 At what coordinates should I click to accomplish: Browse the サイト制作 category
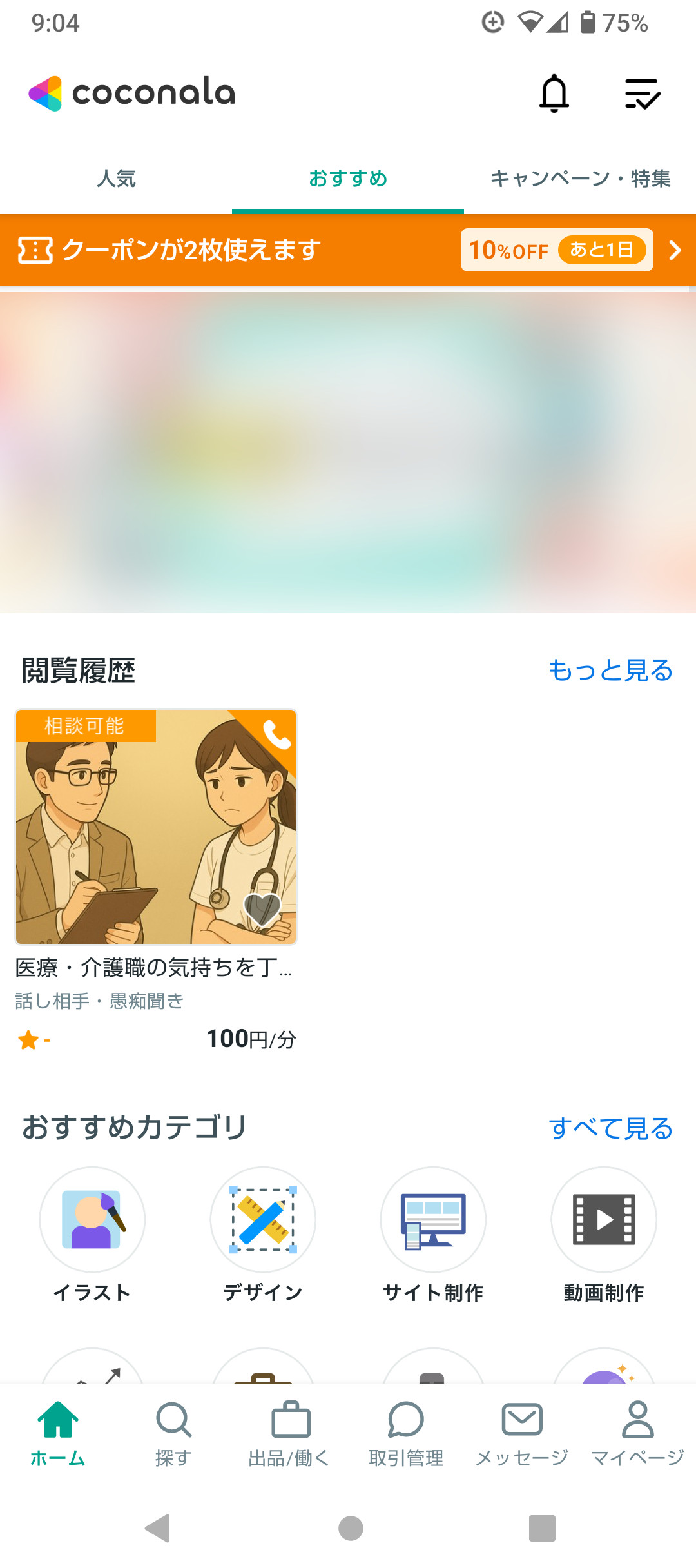[433, 1220]
